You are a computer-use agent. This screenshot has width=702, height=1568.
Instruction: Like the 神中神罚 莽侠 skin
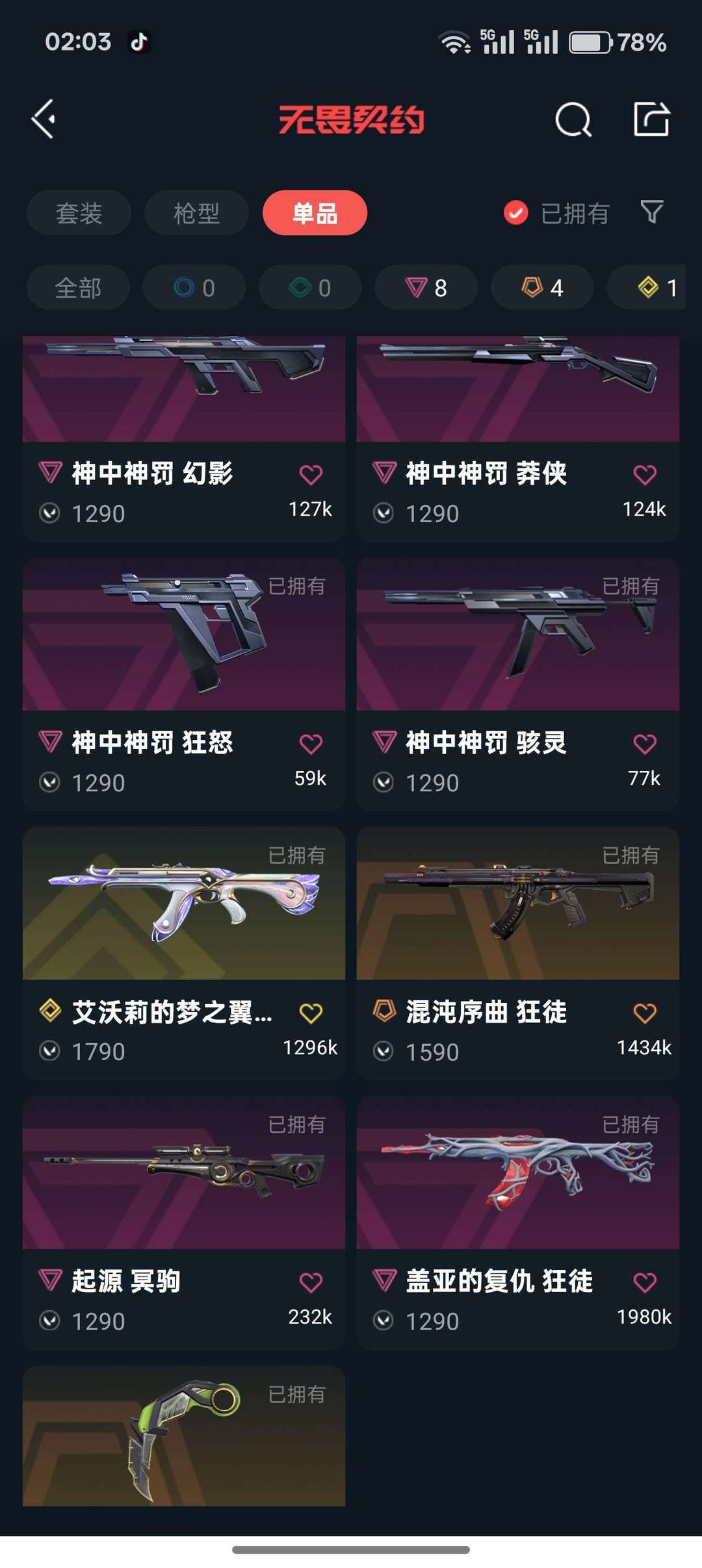[x=645, y=475]
